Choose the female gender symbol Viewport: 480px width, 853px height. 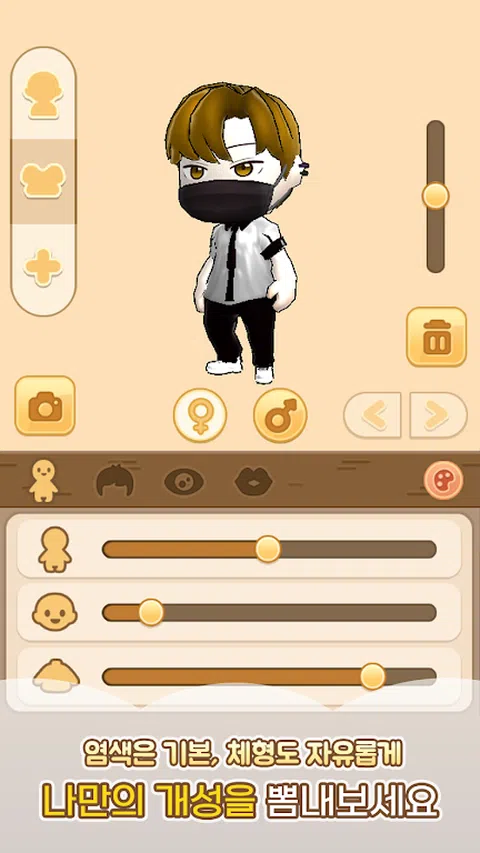click(x=200, y=416)
